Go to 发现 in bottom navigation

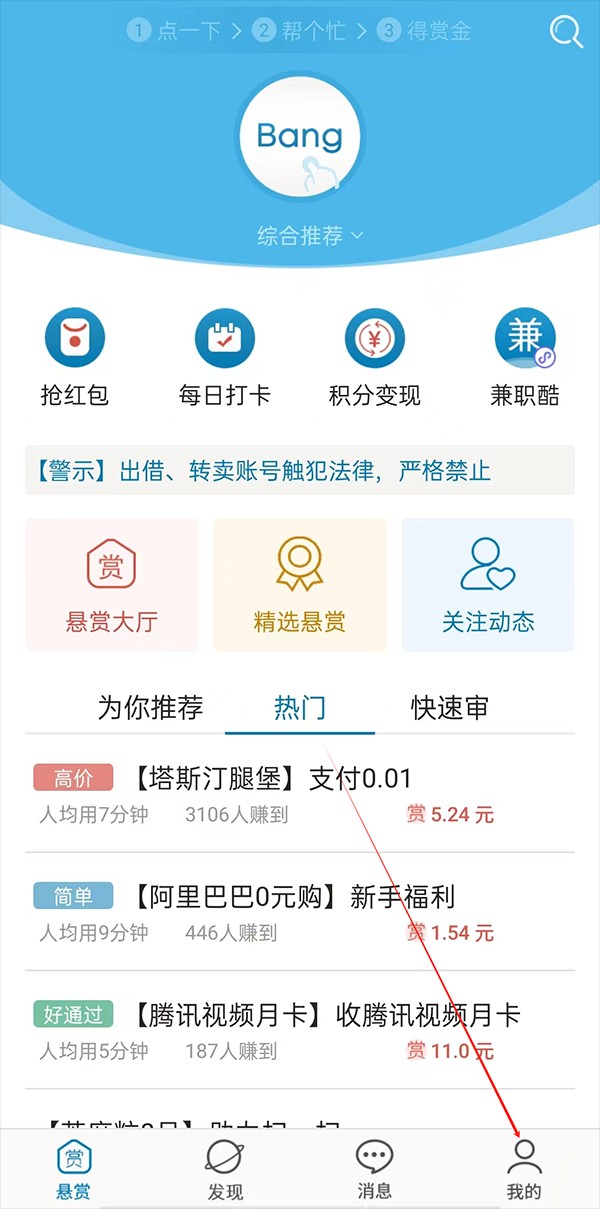pos(225,1168)
